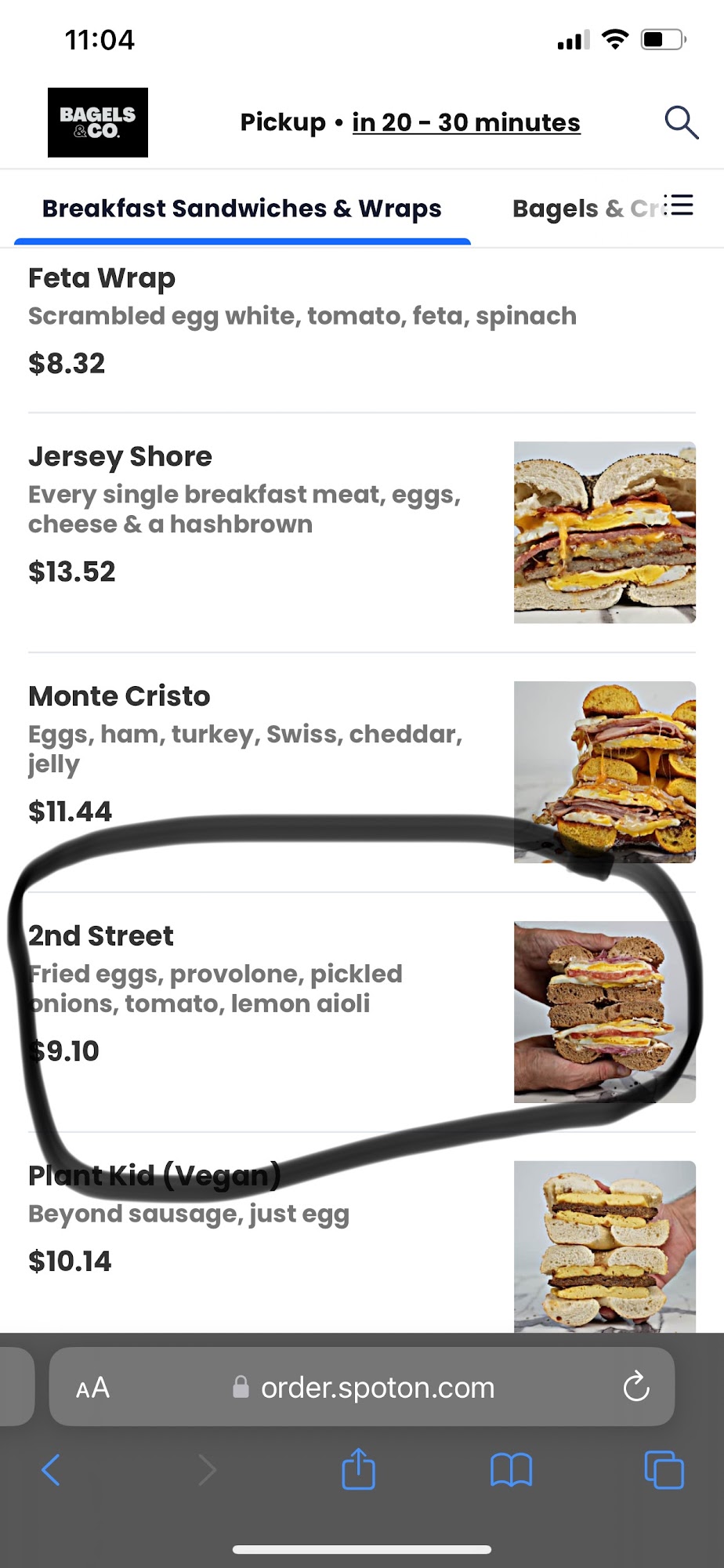This screenshot has height=1568, width=724.
Task: Select the Breakfast Sandwiches & Wraps tab
Action: (241, 209)
